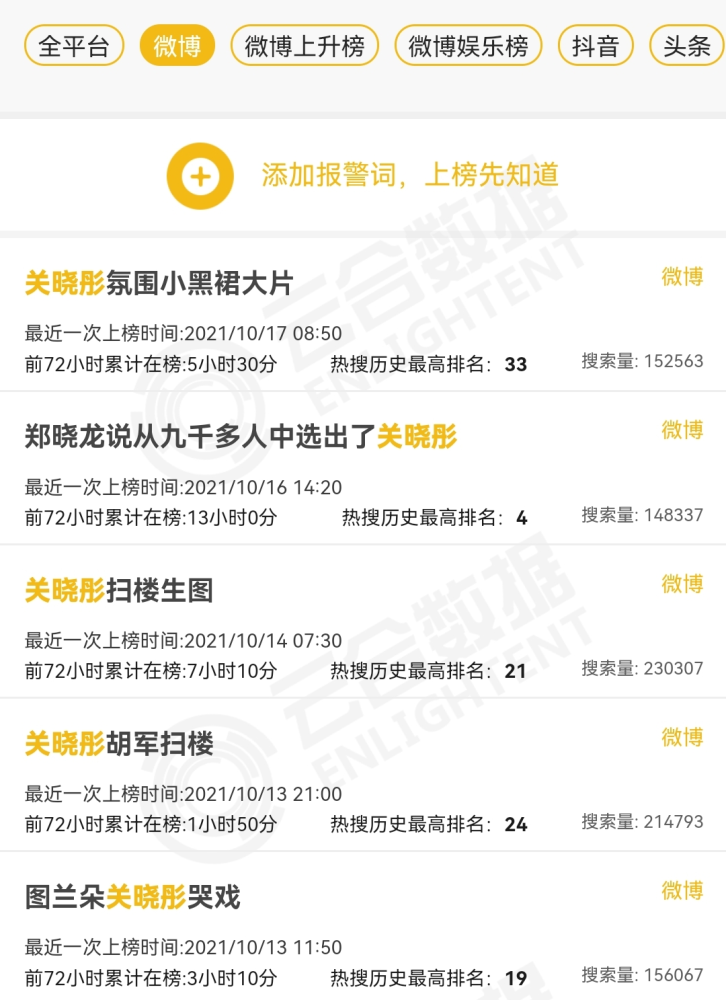726x1000 pixels.
Task: View 图兰朵关晓彤哭戏 entry
Action: pyautogui.click(x=133, y=897)
